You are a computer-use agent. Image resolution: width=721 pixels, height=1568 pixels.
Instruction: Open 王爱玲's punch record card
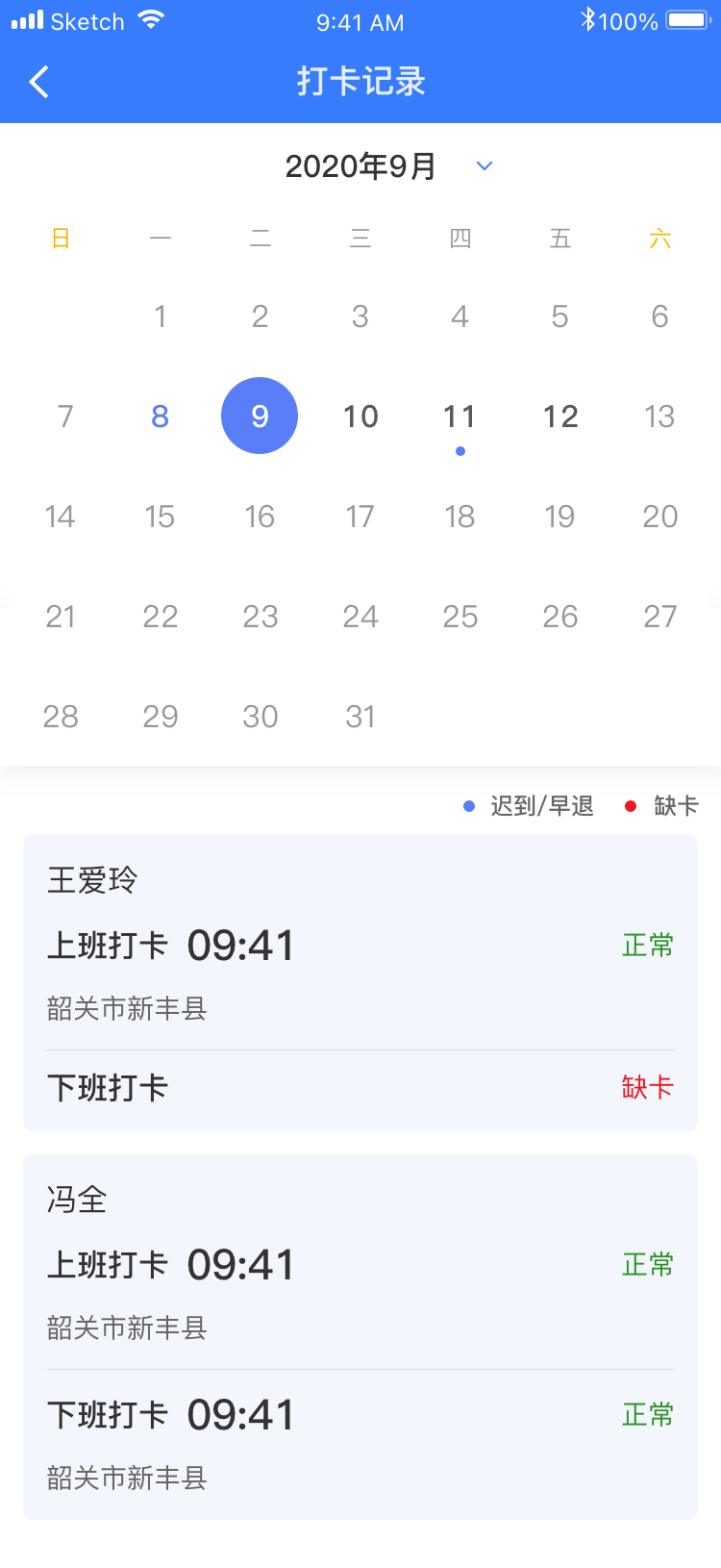click(360, 983)
